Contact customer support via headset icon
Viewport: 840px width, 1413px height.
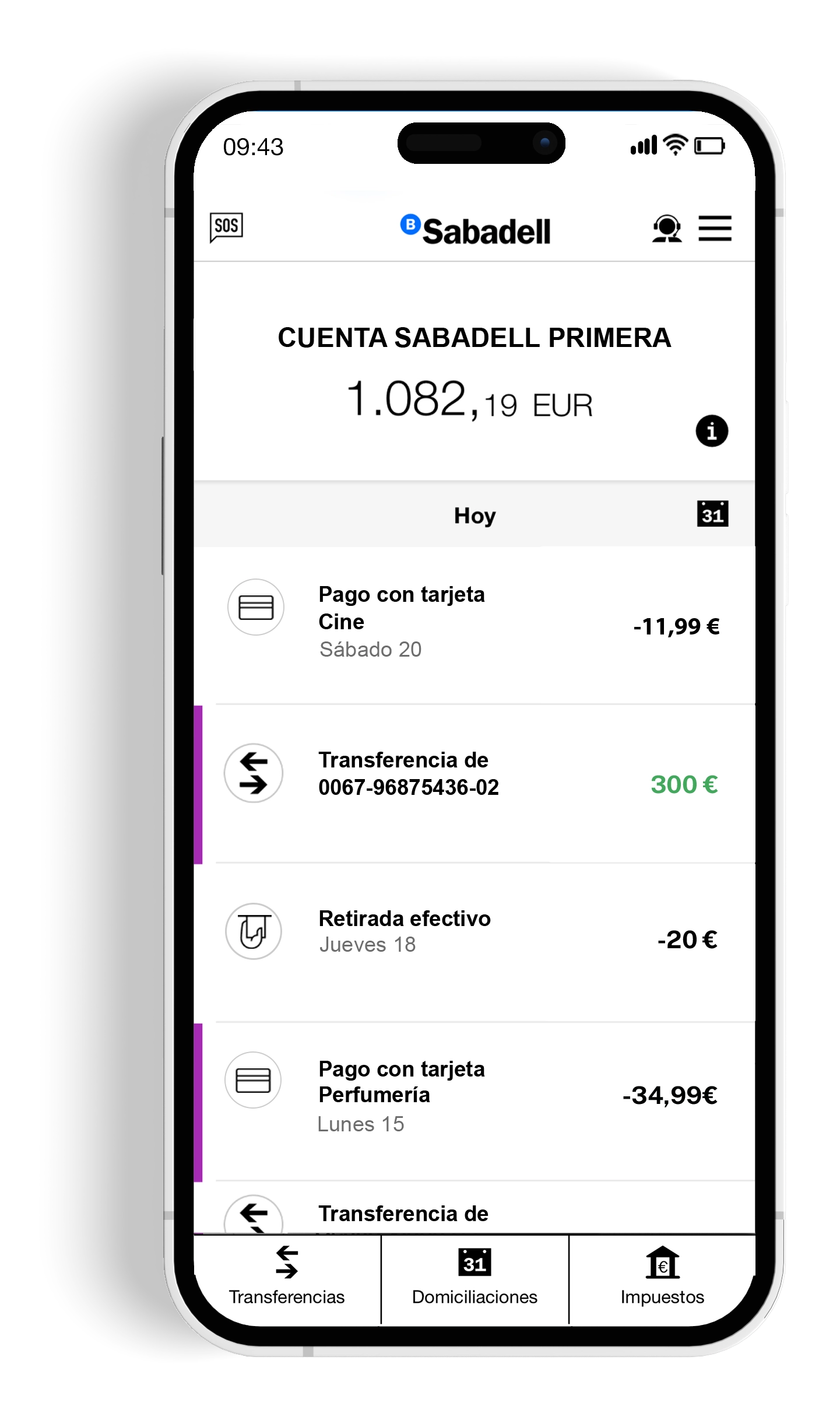click(666, 228)
